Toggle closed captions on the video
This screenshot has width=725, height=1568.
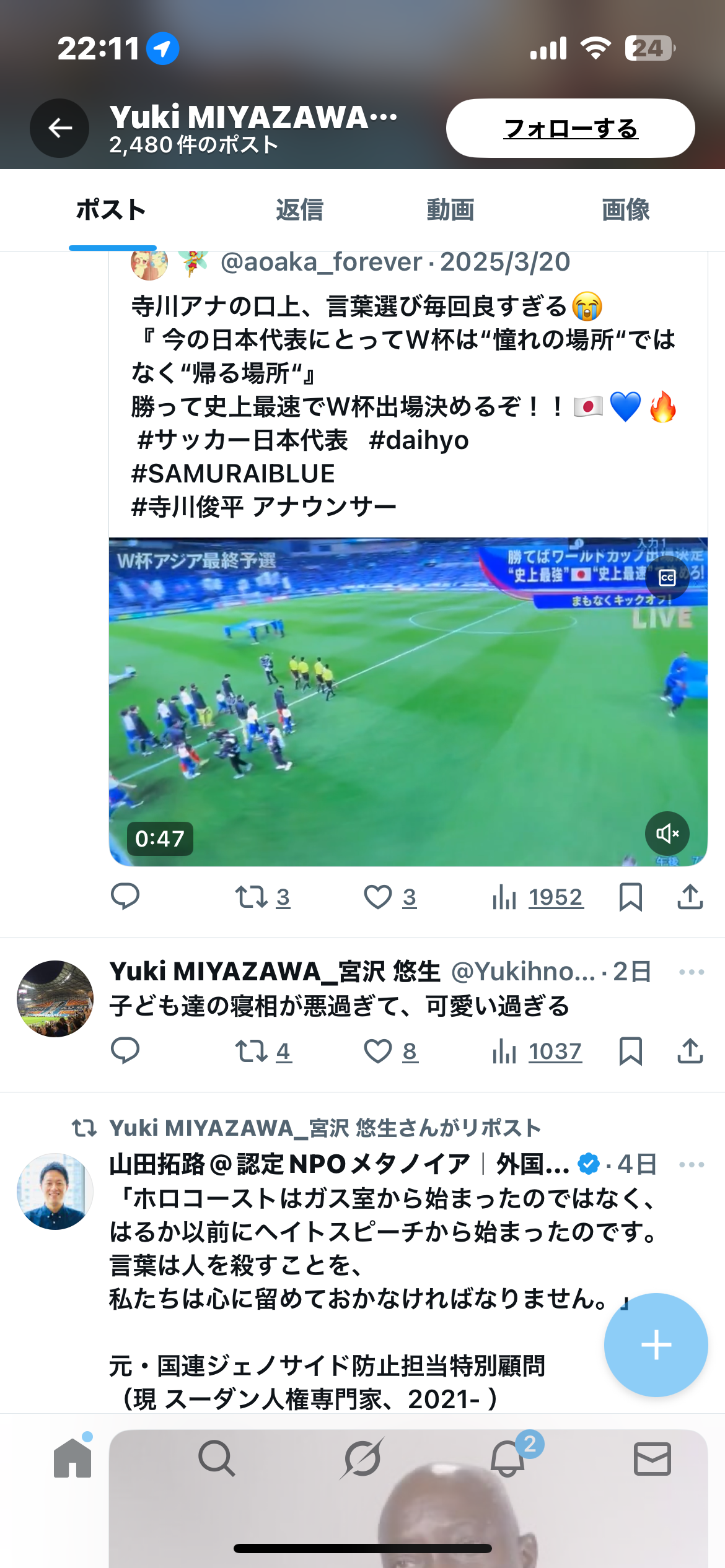(667, 578)
